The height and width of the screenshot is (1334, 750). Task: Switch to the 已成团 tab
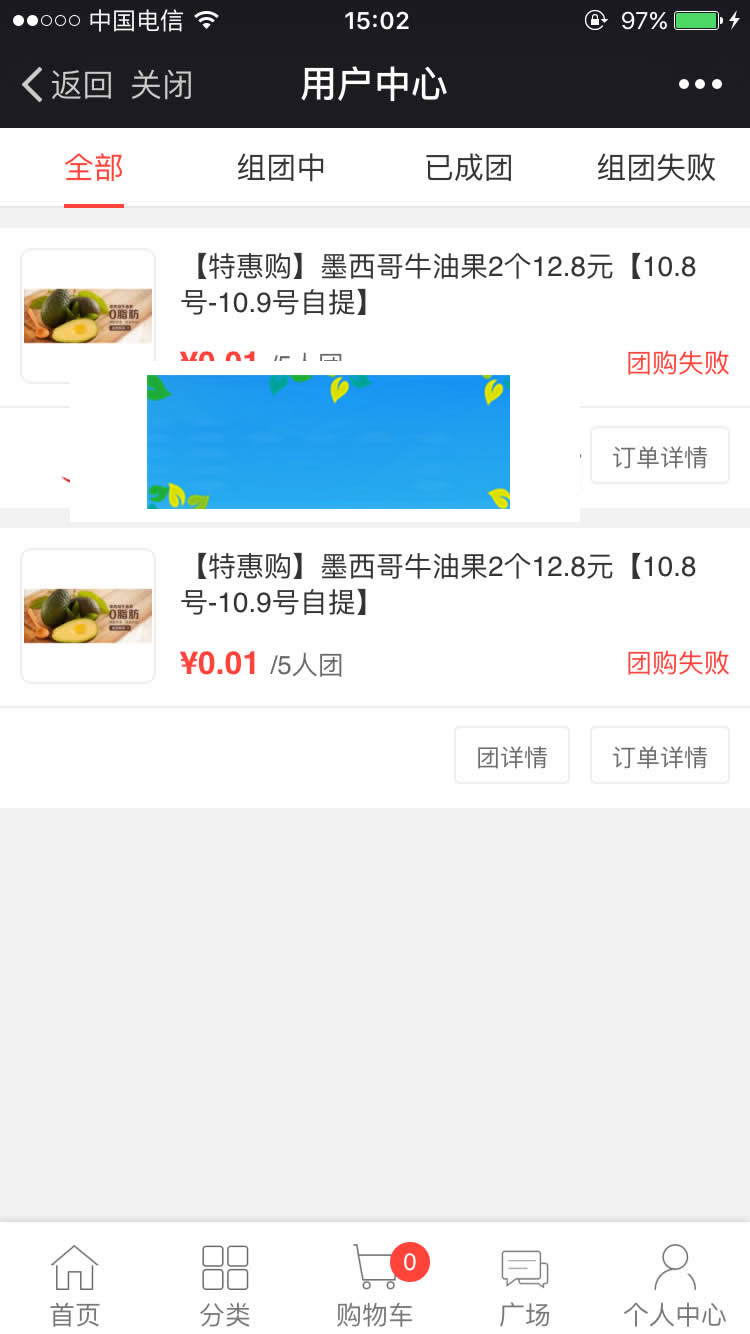click(x=468, y=168)
